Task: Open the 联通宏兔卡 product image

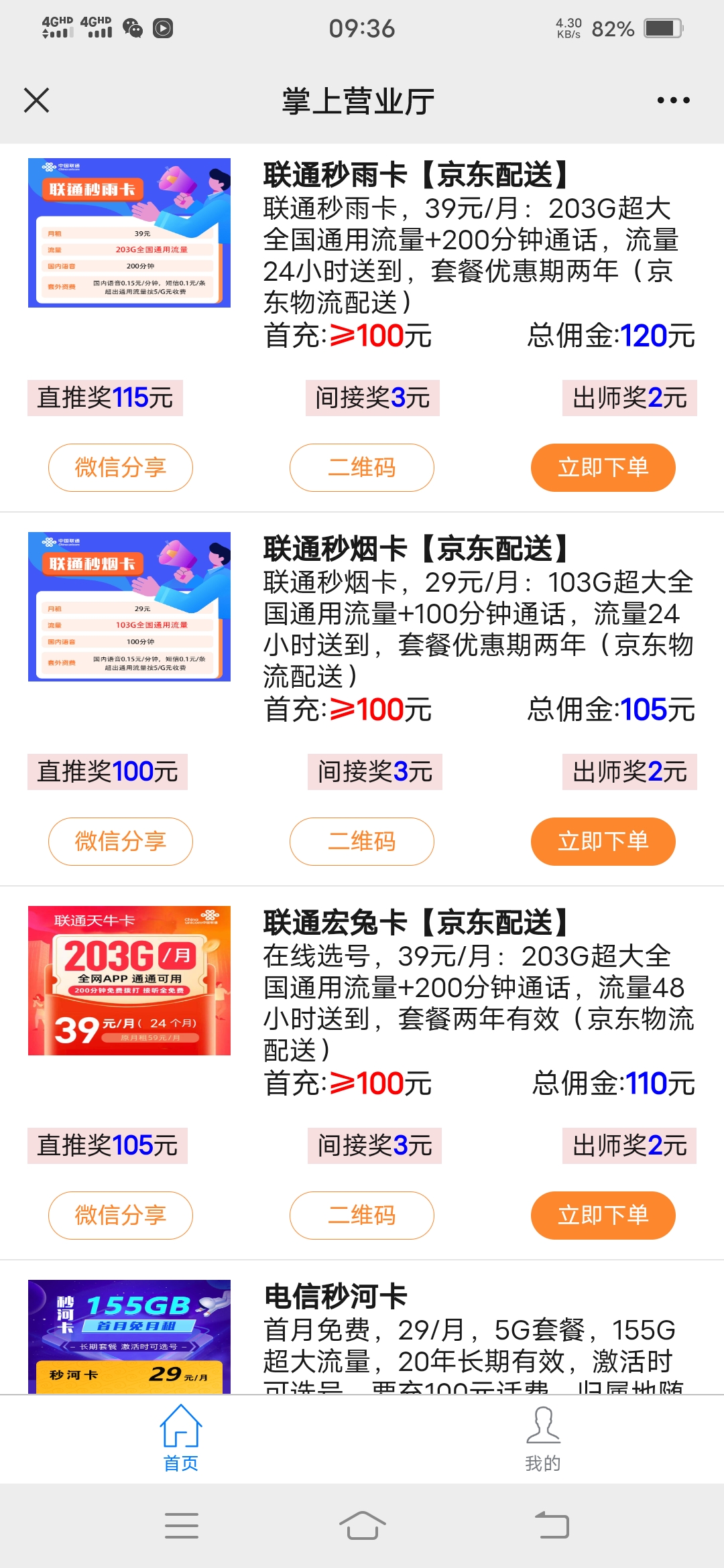Action: (x=129, y=980)
